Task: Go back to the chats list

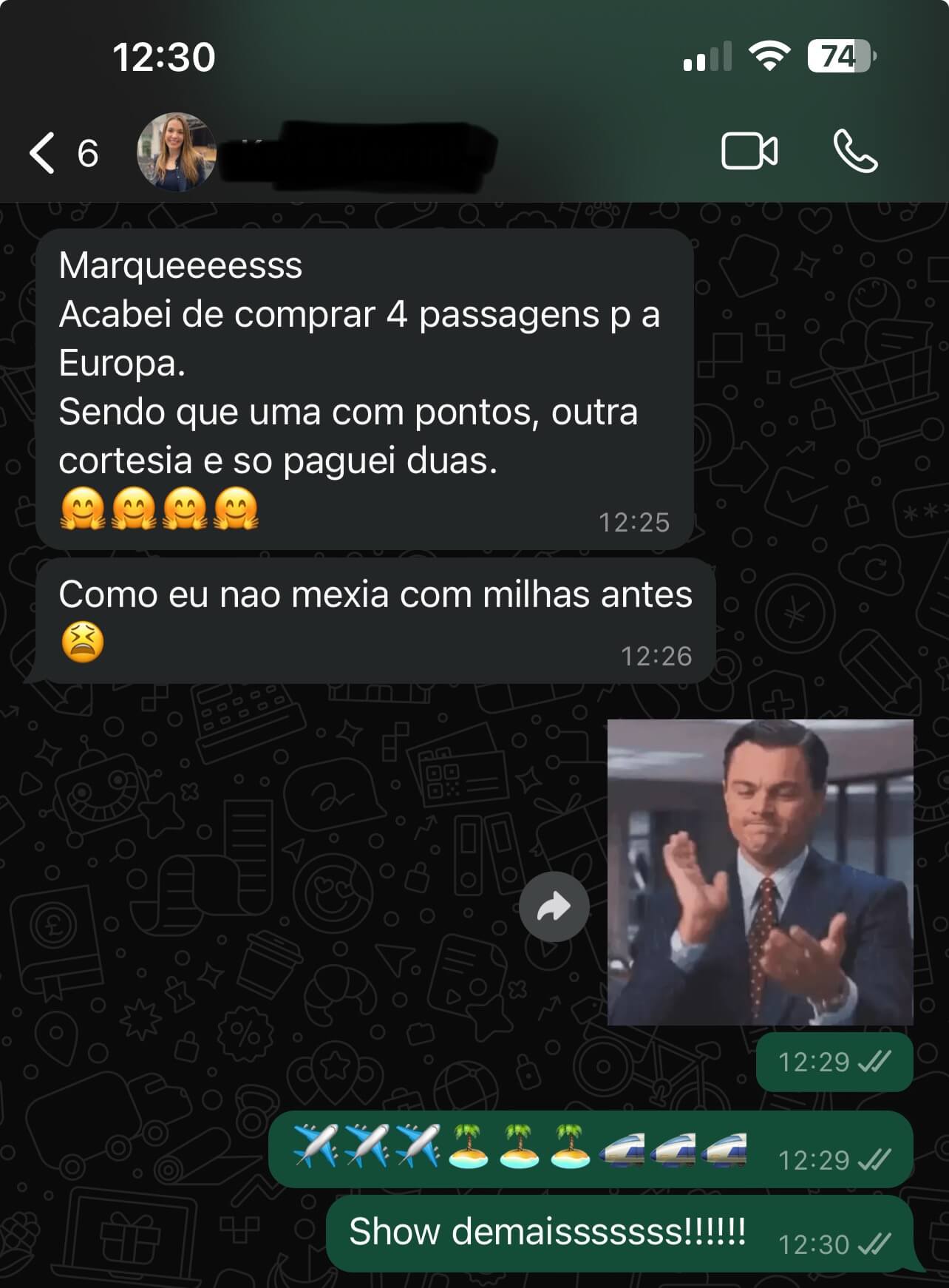Action: coord(44,153)
